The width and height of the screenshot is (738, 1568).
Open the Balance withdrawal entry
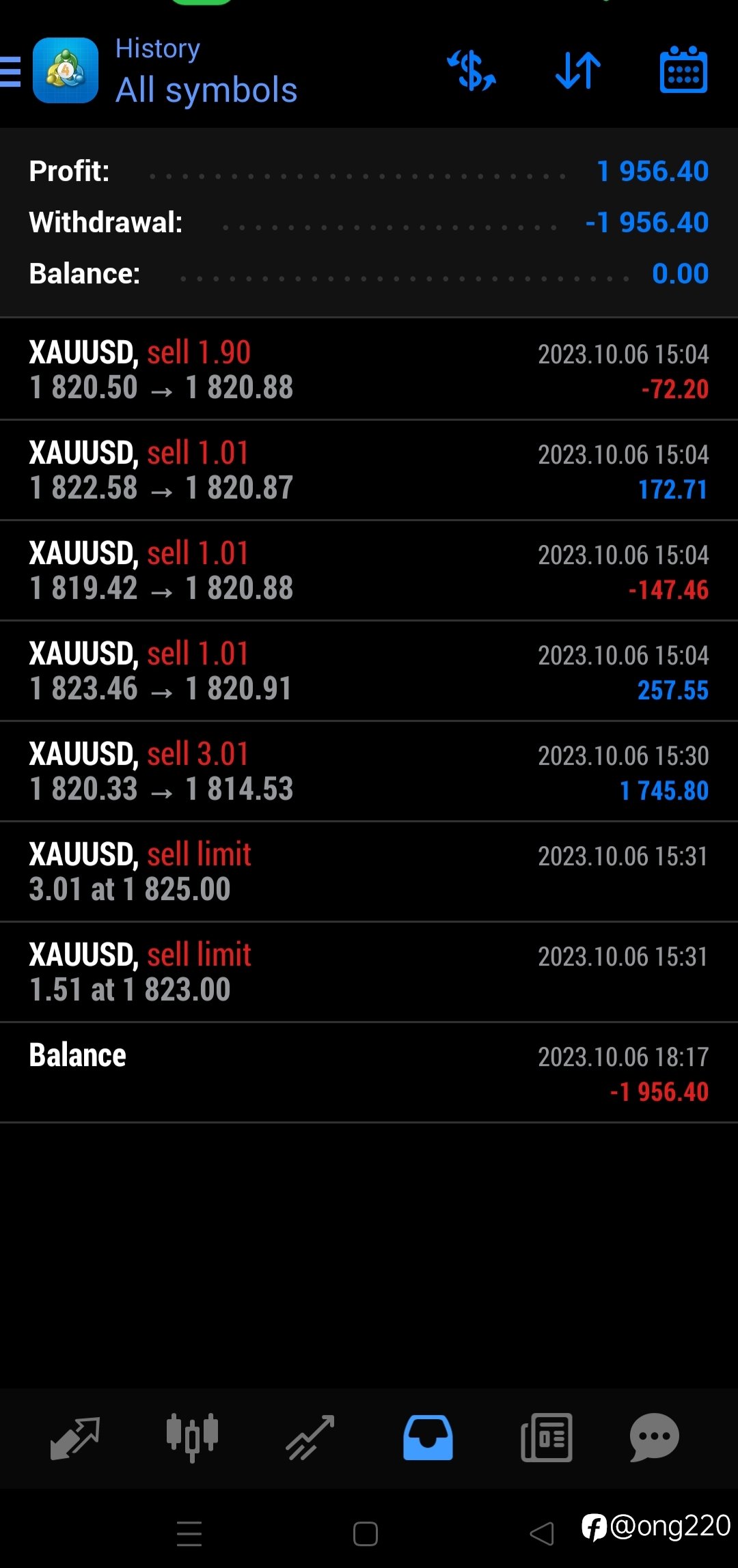pyautogui.click(x=369, y=1072)
